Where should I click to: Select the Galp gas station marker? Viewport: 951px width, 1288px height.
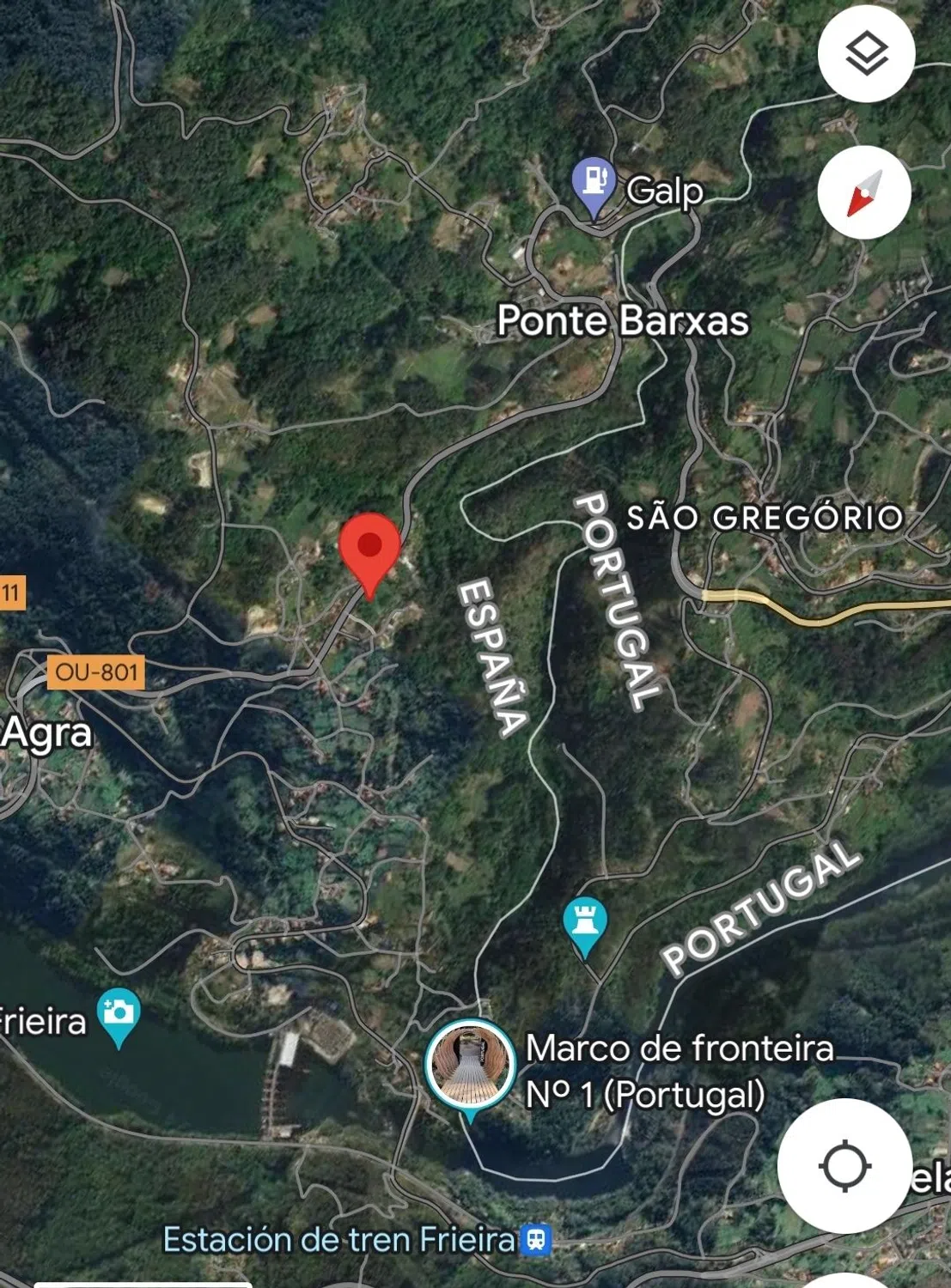tap(593, 183)
